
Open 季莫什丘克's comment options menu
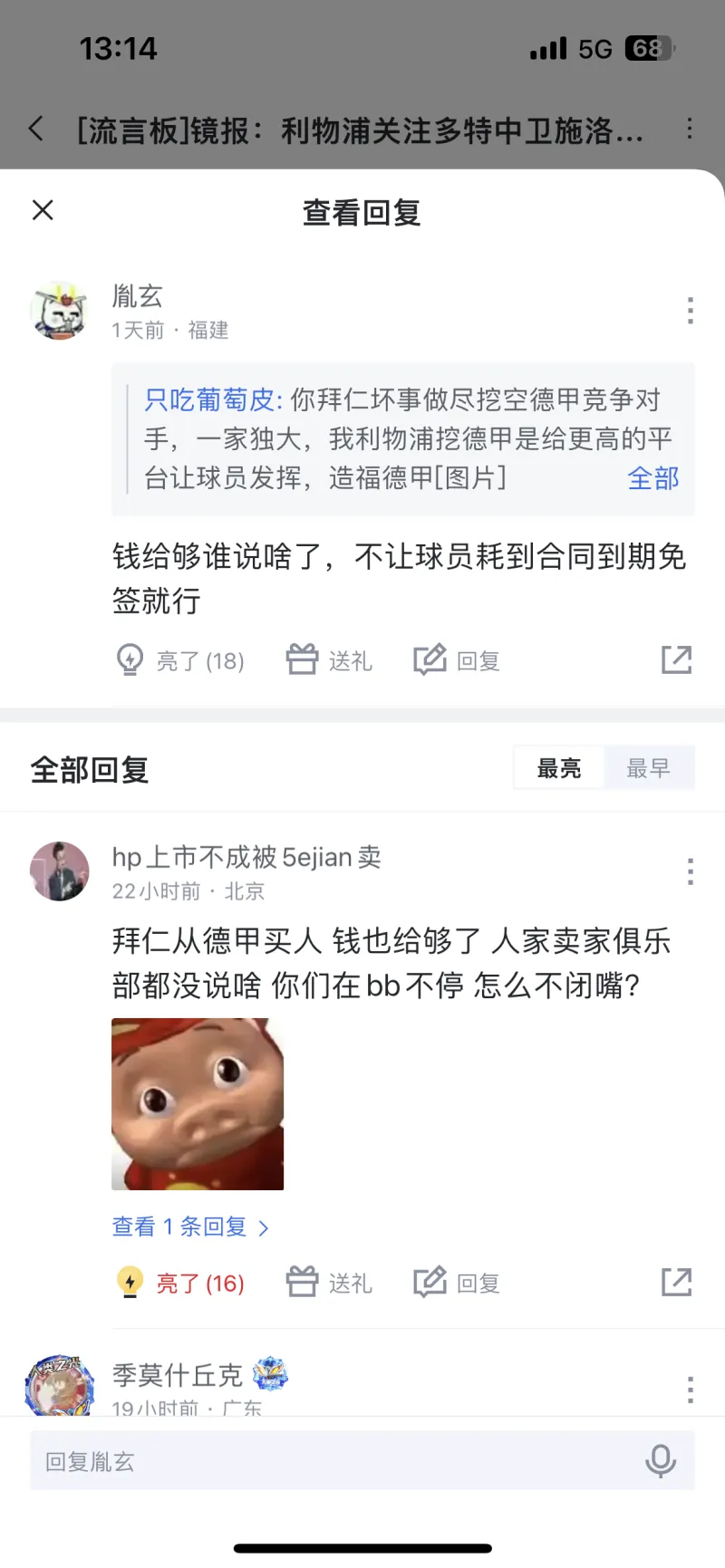(x=690, y=1389)
